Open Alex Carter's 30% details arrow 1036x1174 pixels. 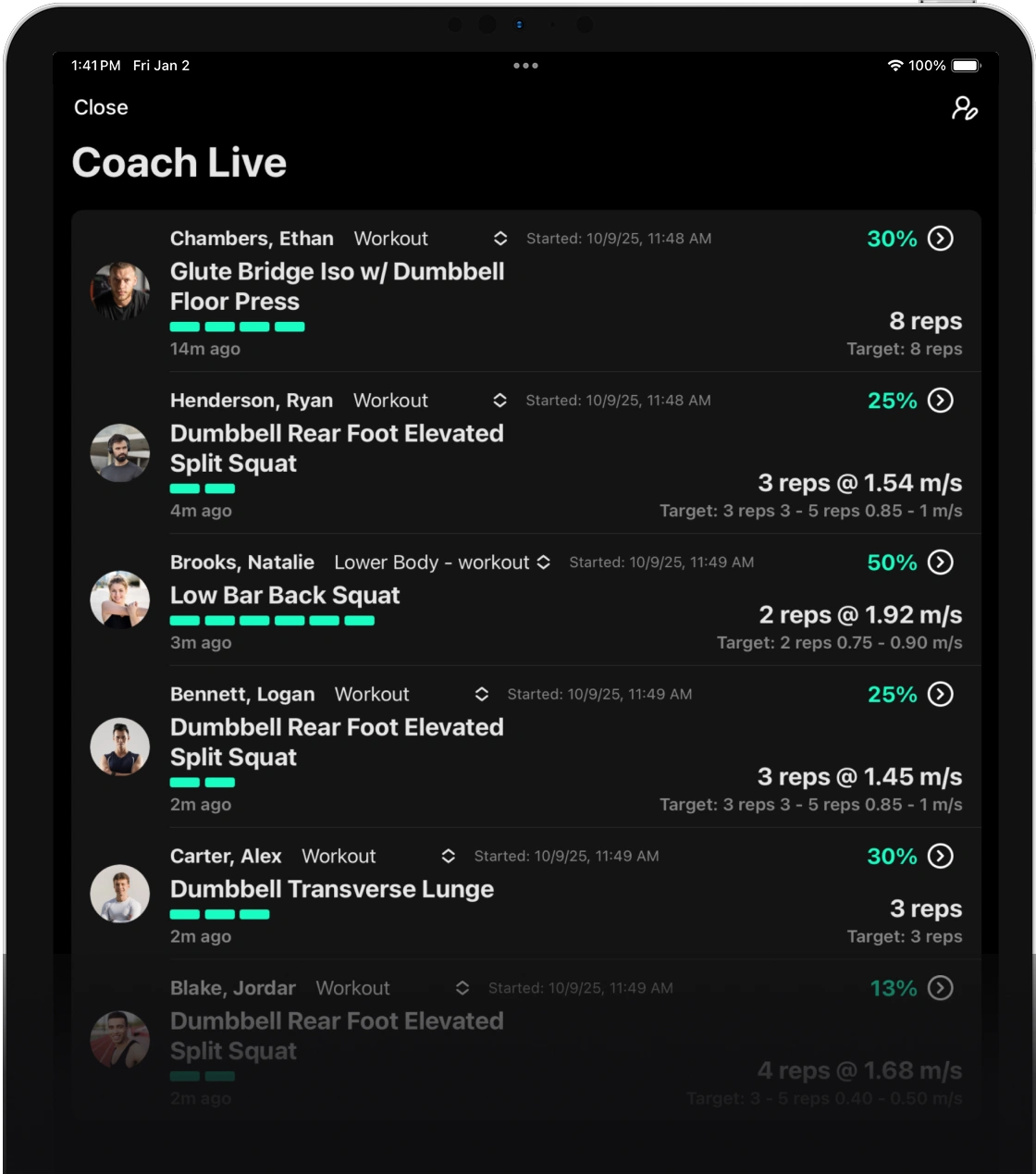(x=940, y=857)
